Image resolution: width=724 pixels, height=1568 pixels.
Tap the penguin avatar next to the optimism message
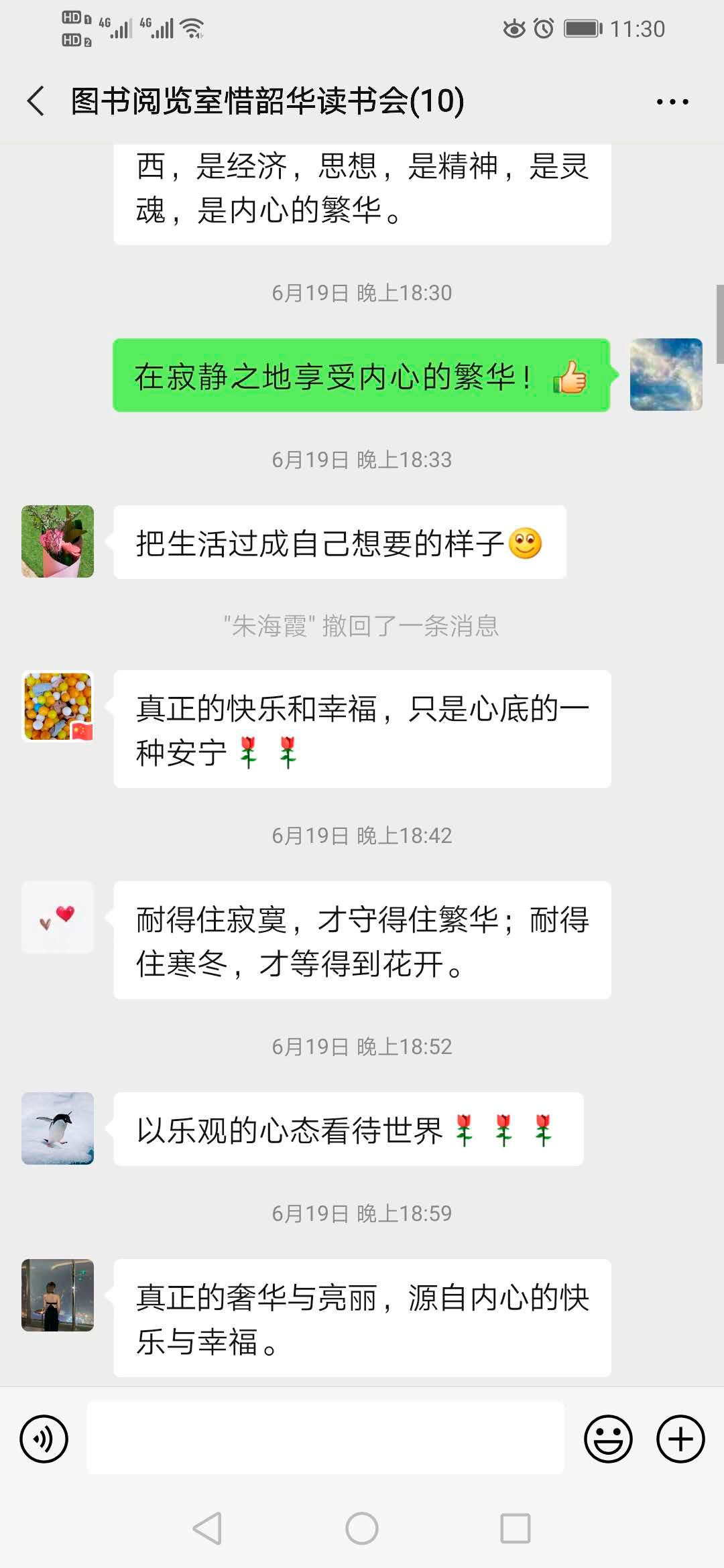pyautogui.click(x=57, y=1128)
